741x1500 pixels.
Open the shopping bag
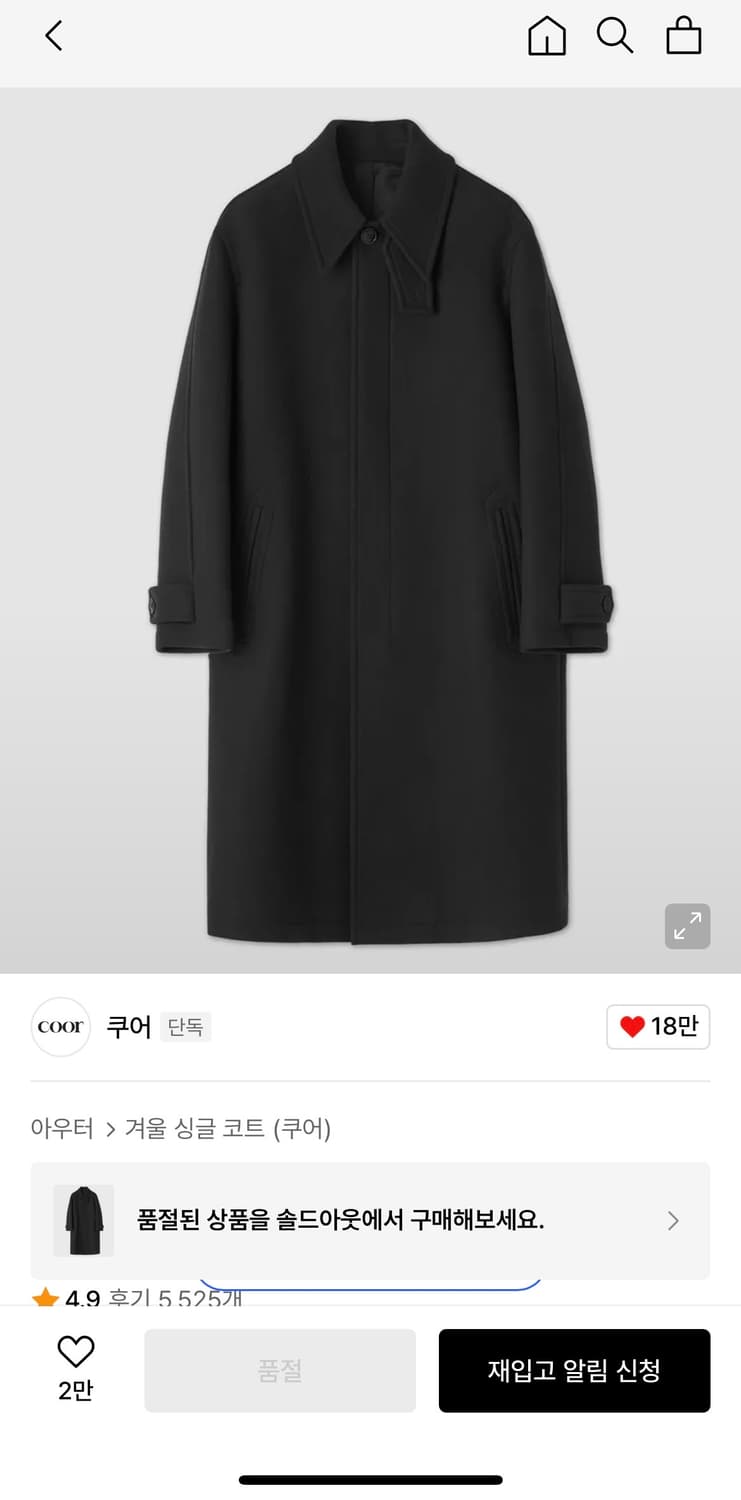(x=684, y=36)
